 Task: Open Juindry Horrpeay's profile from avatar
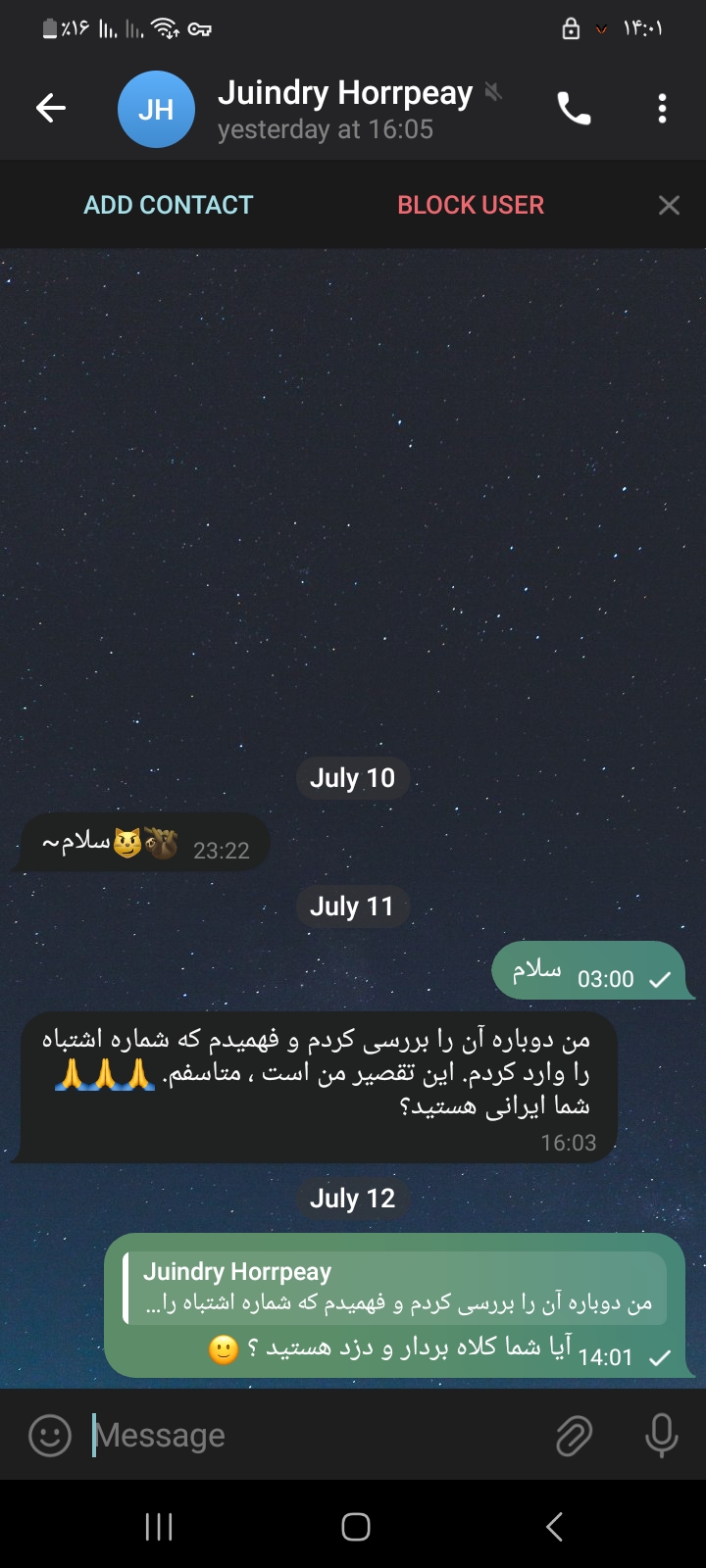pos(156,109)
